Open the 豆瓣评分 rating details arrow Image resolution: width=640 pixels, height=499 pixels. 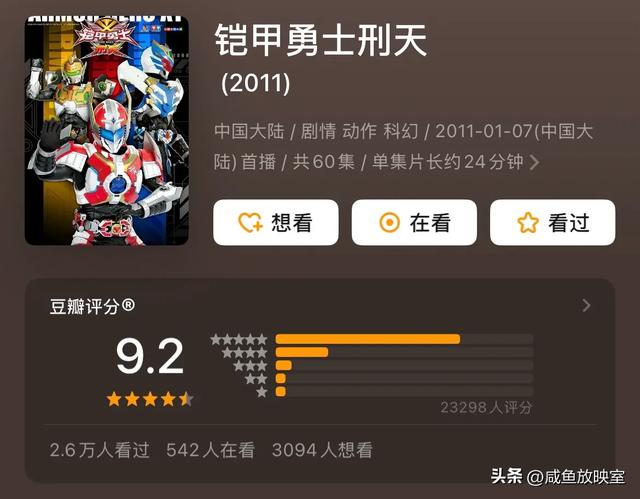(586, 305)
